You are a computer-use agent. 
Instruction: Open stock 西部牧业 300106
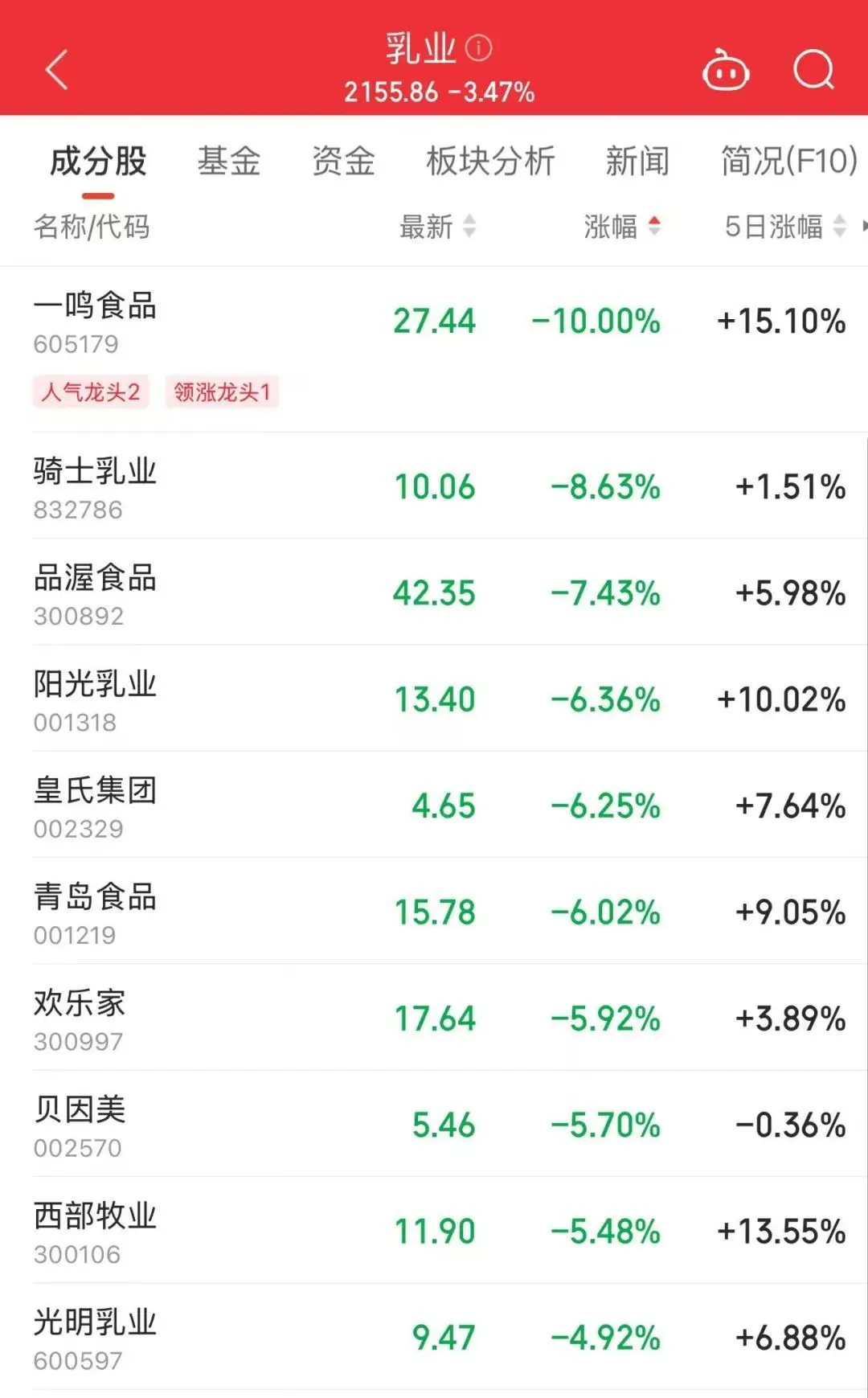click(434, 1230)
